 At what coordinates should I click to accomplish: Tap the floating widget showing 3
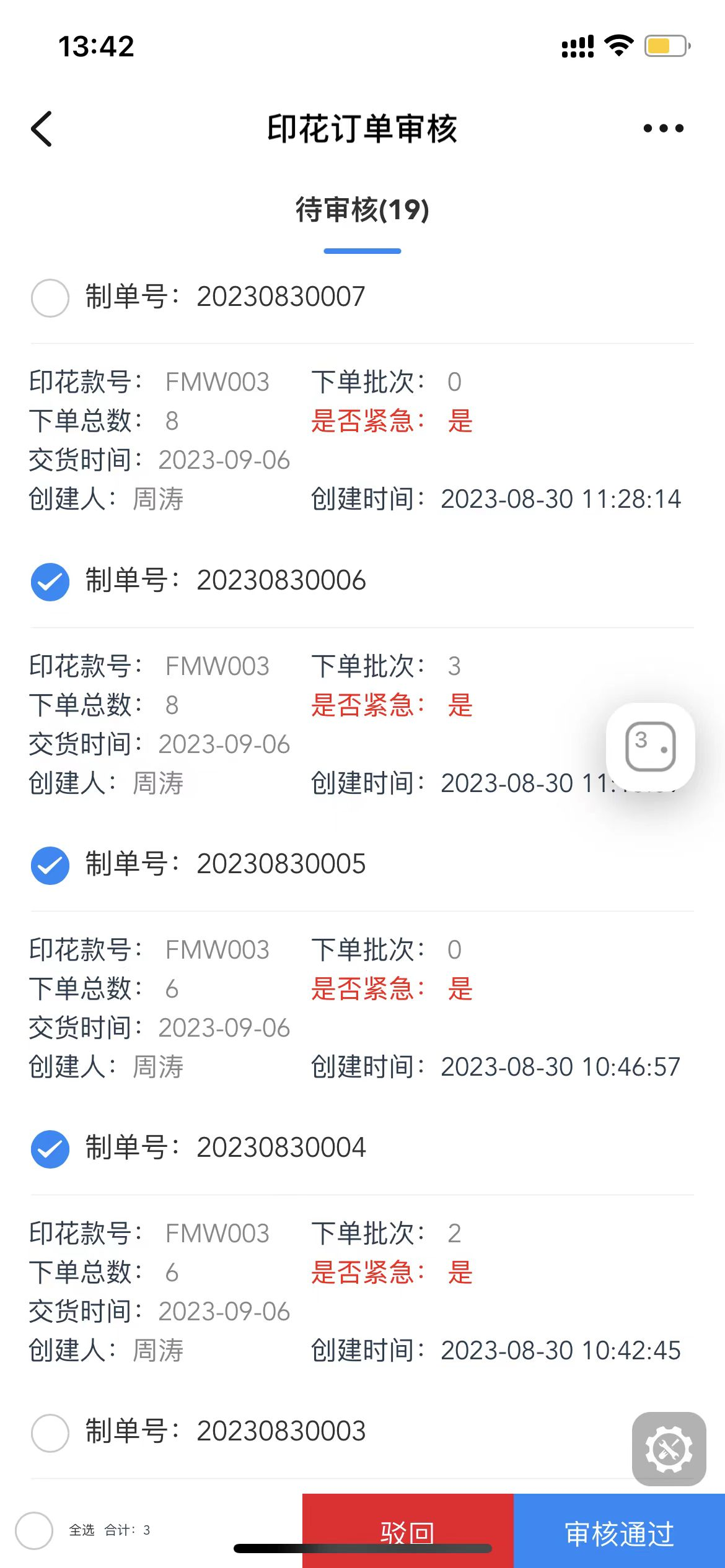pos(650,746)
